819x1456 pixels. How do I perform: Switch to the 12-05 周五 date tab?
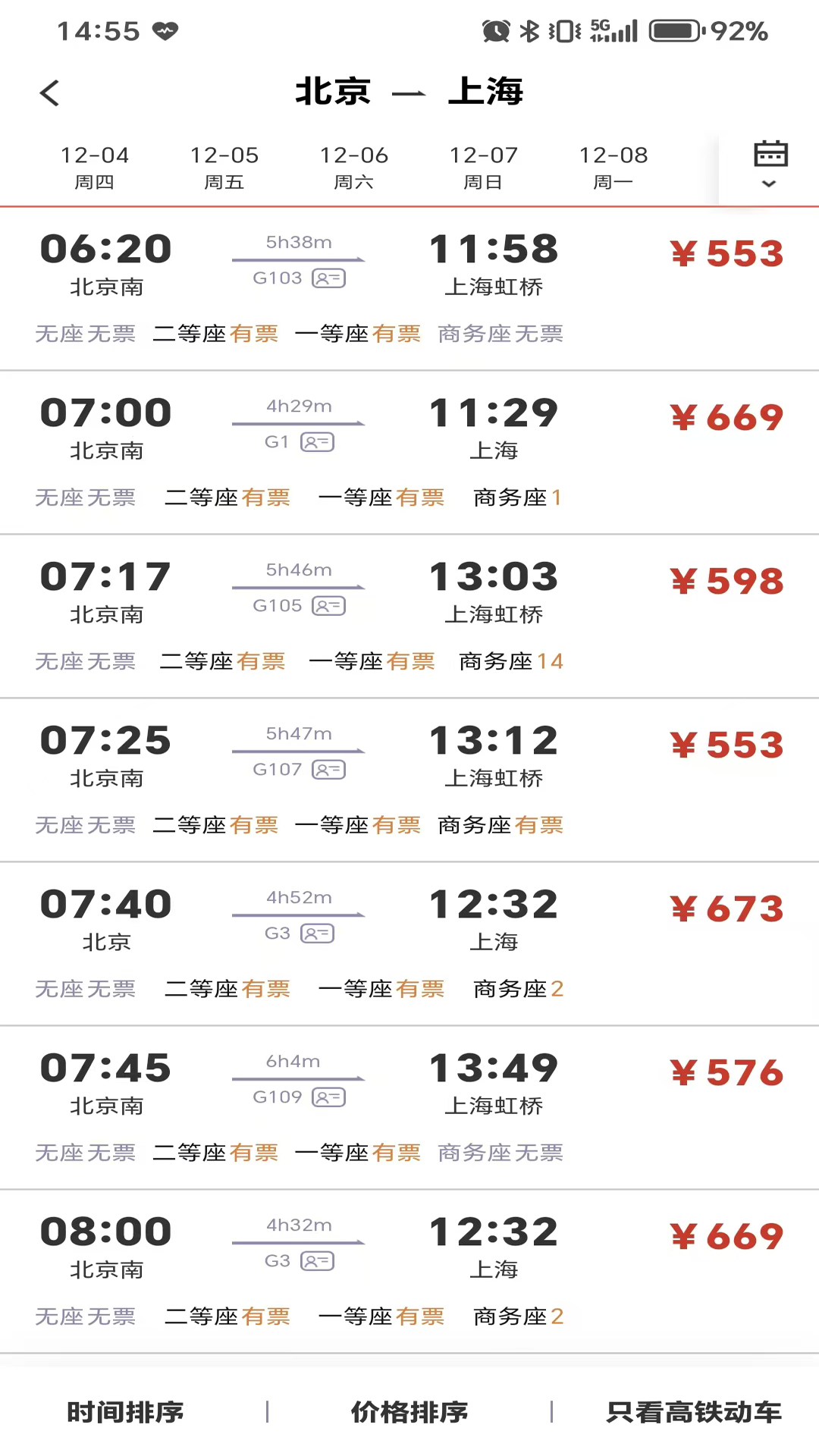click(224, 166)
